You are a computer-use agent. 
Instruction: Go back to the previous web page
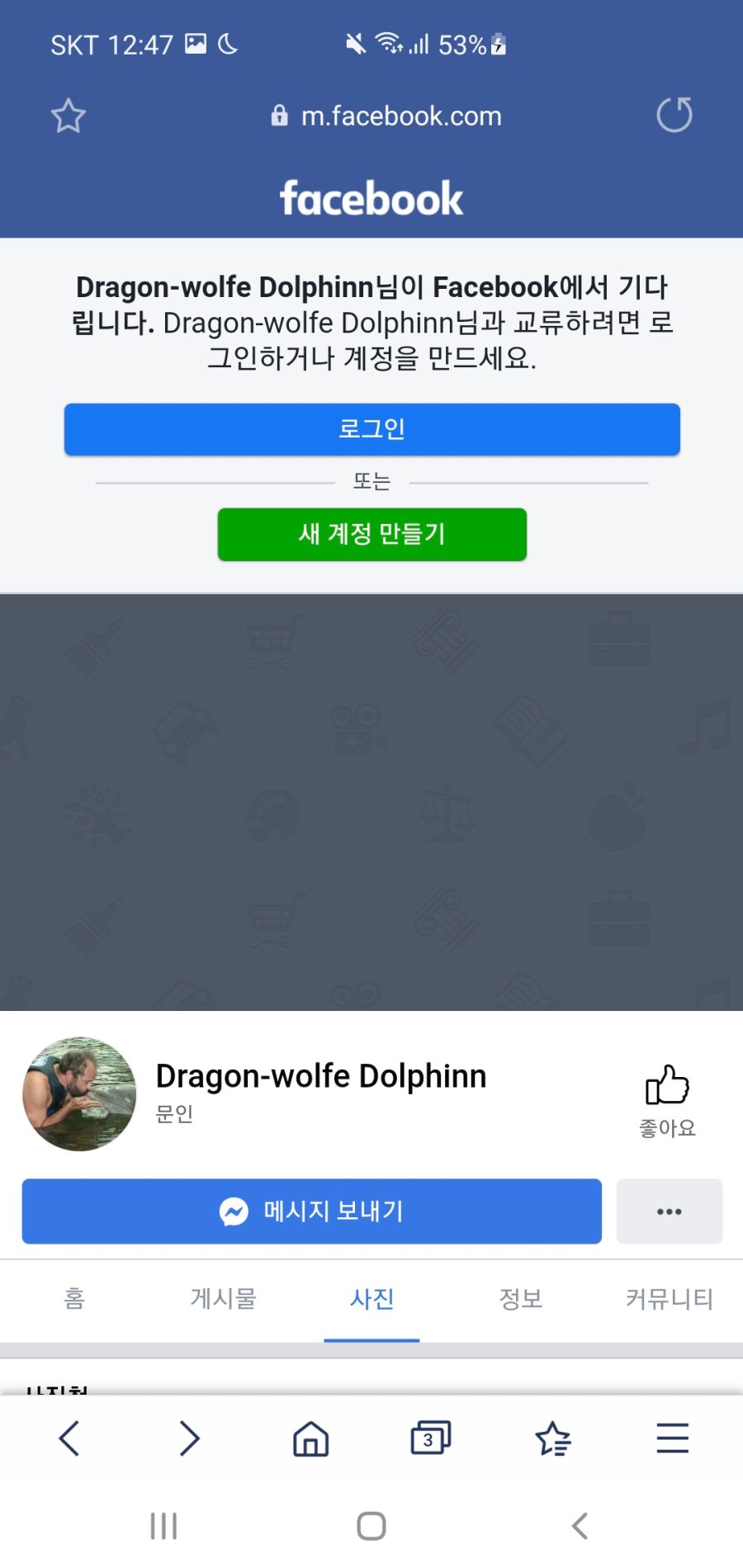click(69, 1438)
